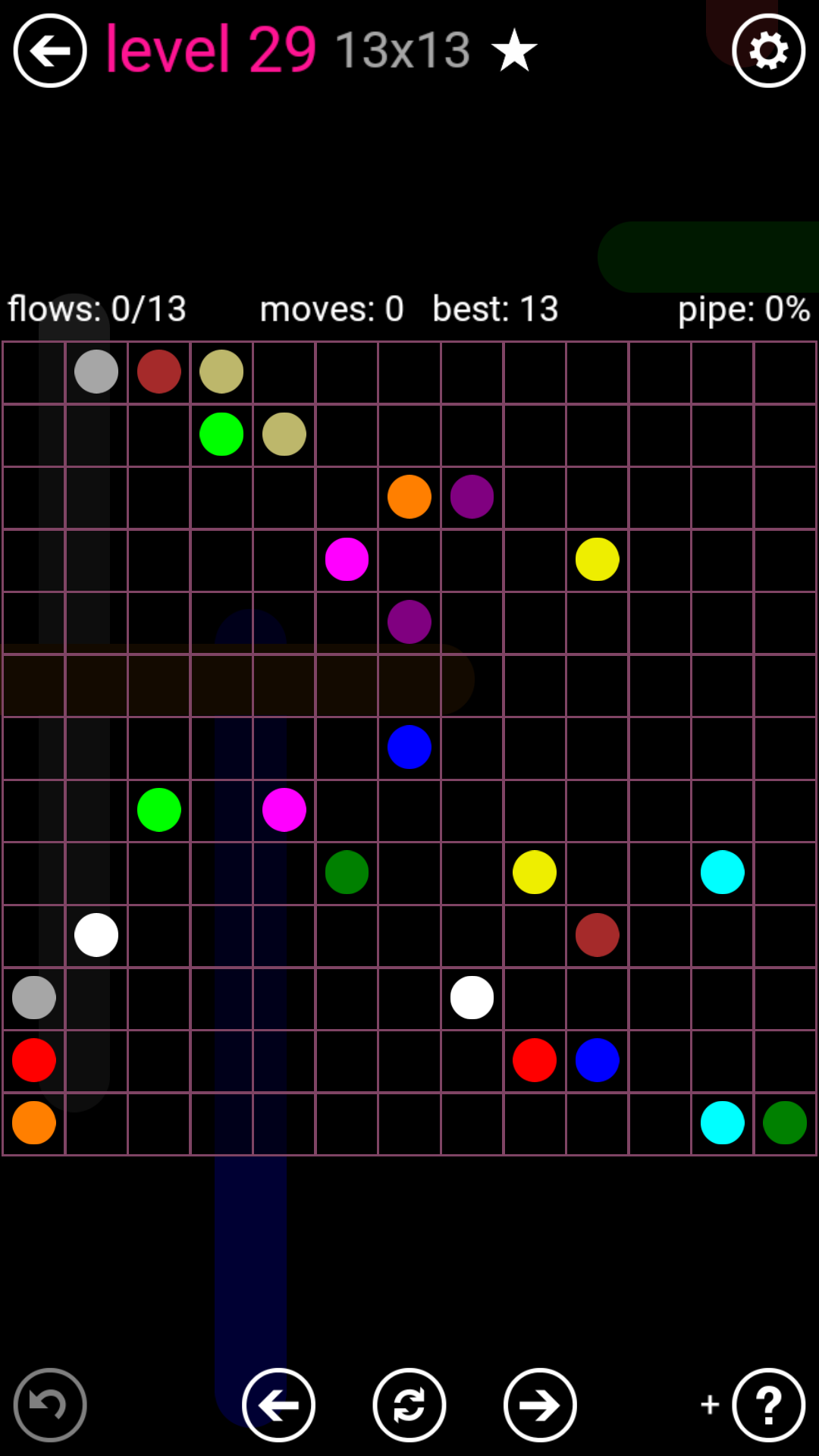Select the gray dot next to brown
The image size is (819, 1456).
click(x=96, y=372)
